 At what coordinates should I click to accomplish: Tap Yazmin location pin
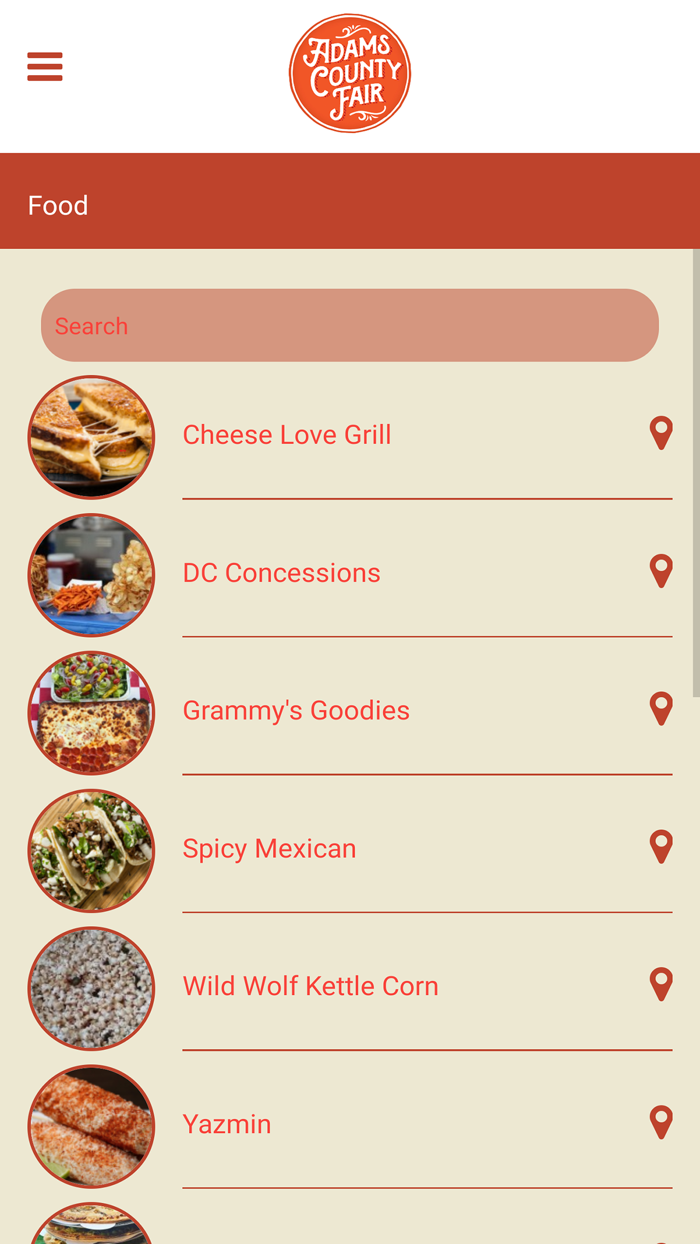click(661, 1124)
